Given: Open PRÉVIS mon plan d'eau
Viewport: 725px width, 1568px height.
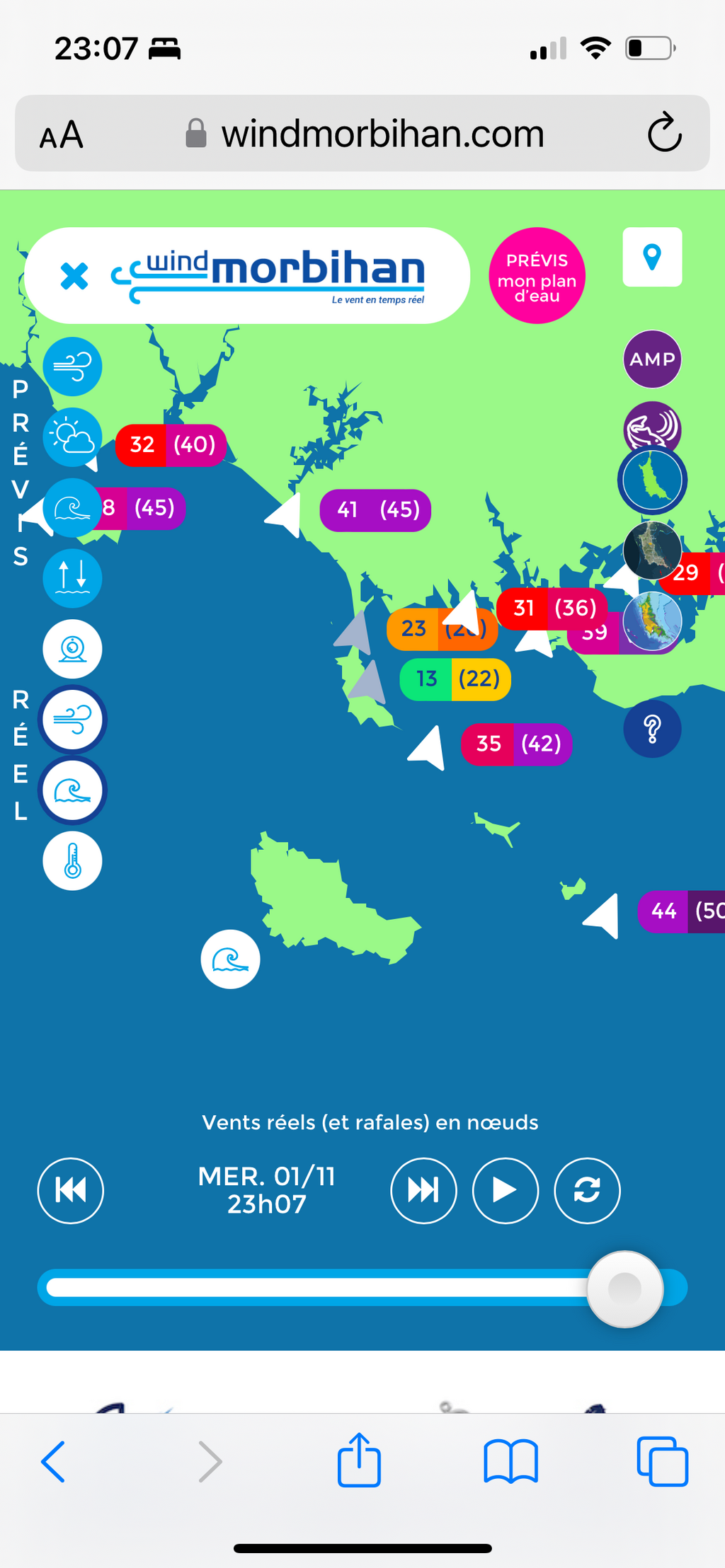Looking at the screenshot, I should click(x=537, y=276).
